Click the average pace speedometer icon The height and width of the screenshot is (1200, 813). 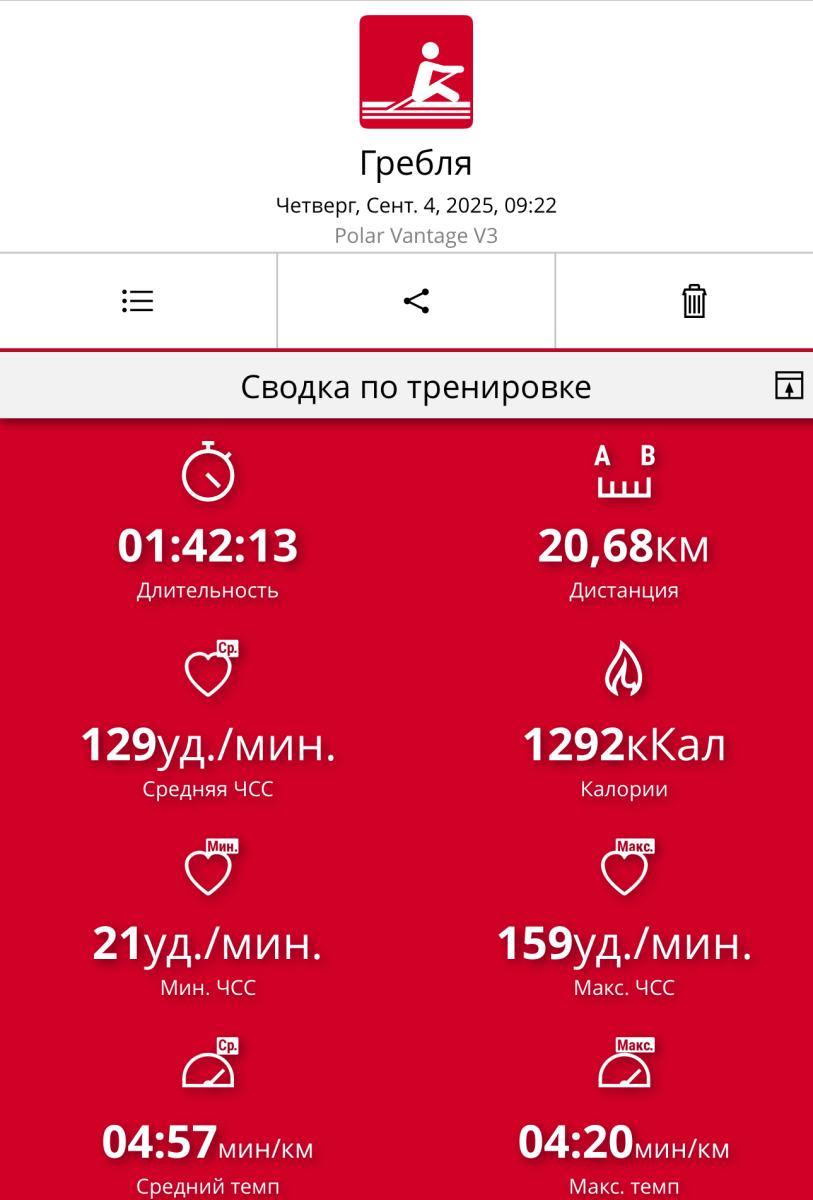207,1070
